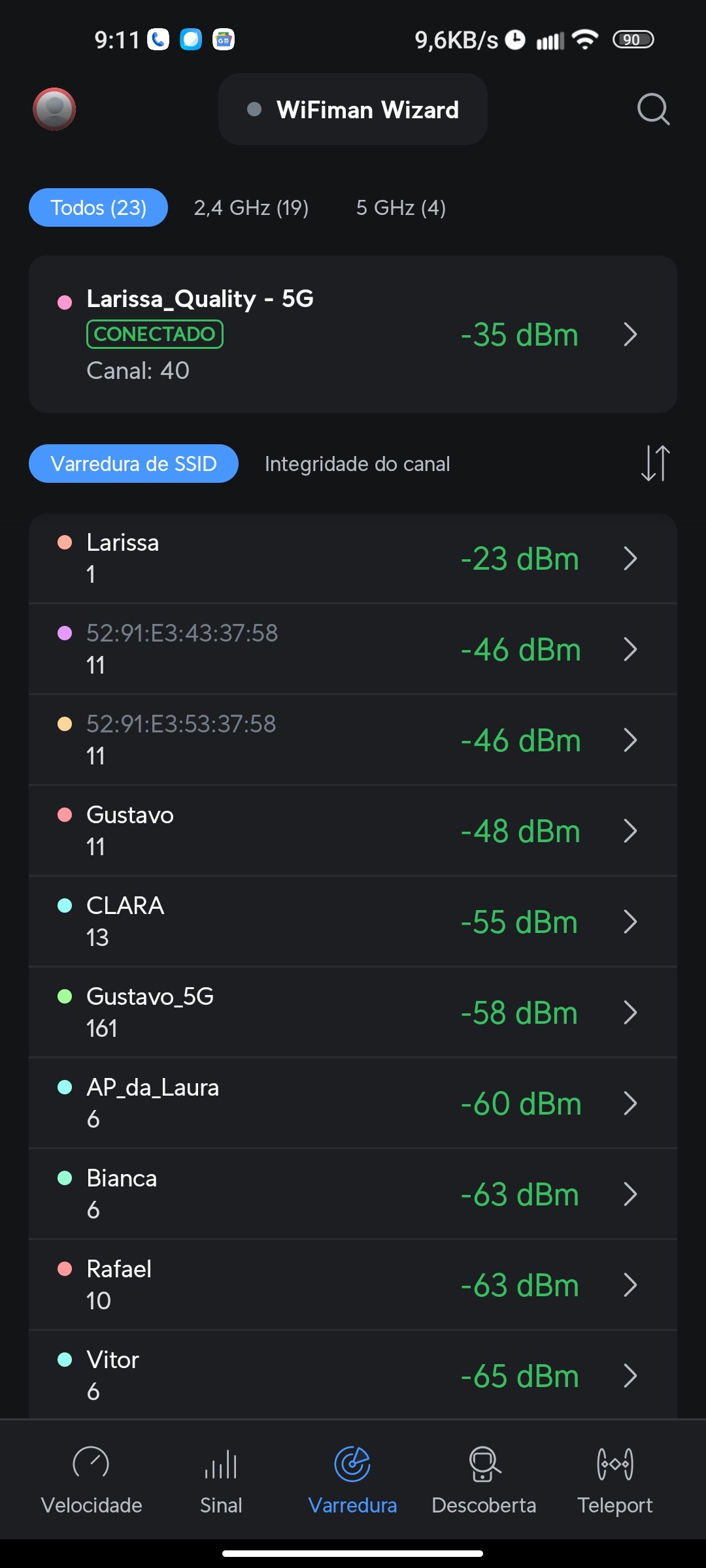Screen dimensions: 706x1568
Task: Show details of the CLARA network
Action: pos(353,922)
